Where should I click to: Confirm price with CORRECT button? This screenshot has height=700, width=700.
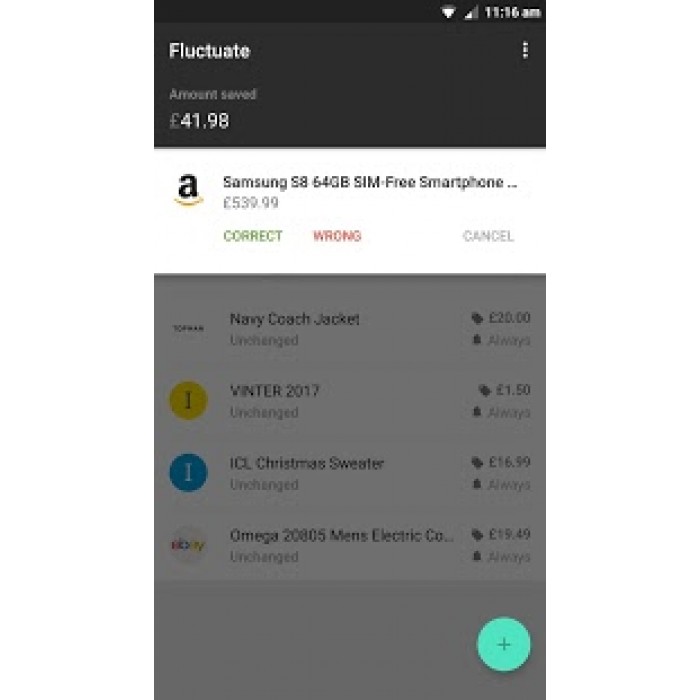[253, 236]
